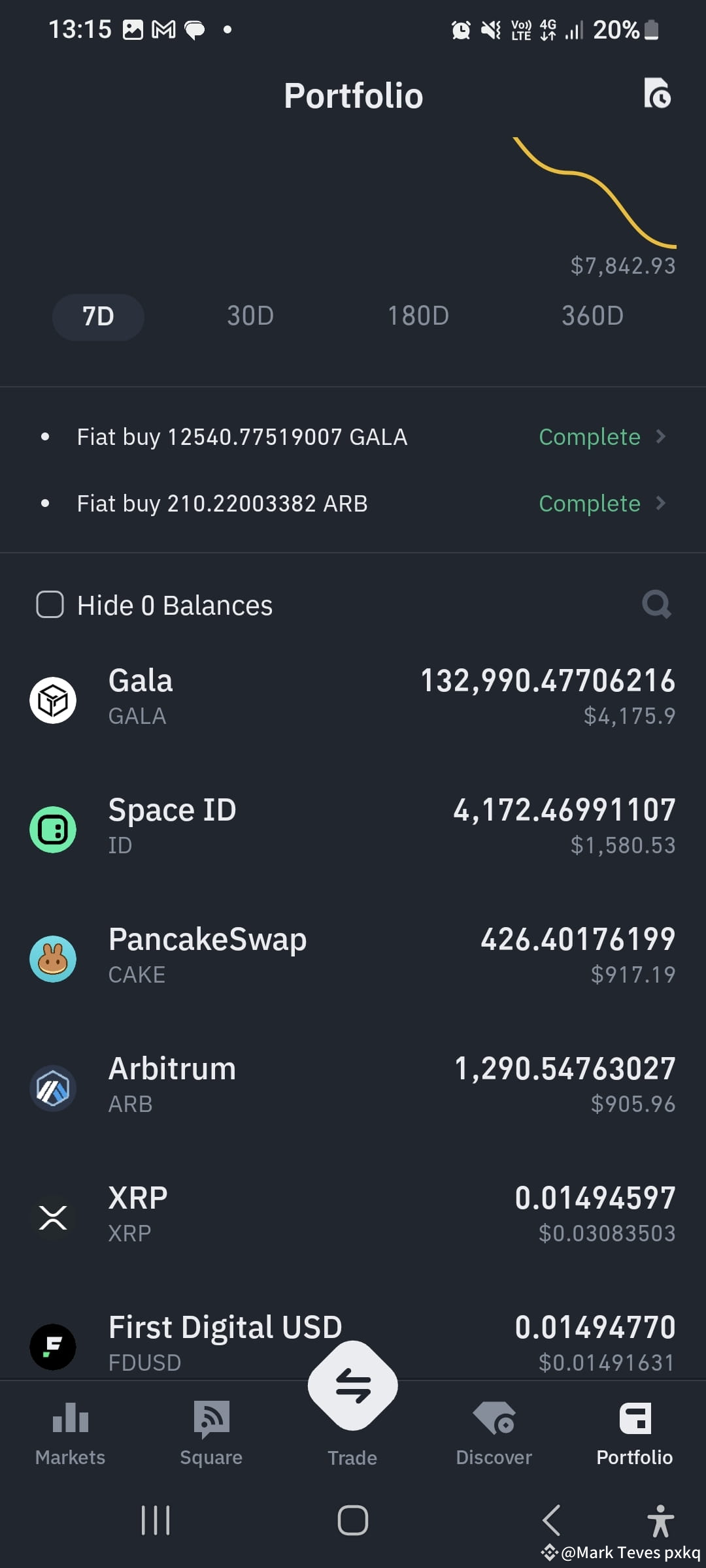The height and width of the screenshot is (1568, 706).
Task: Tap the PancakeSwap bunny icon
Action: coord(53,958)
